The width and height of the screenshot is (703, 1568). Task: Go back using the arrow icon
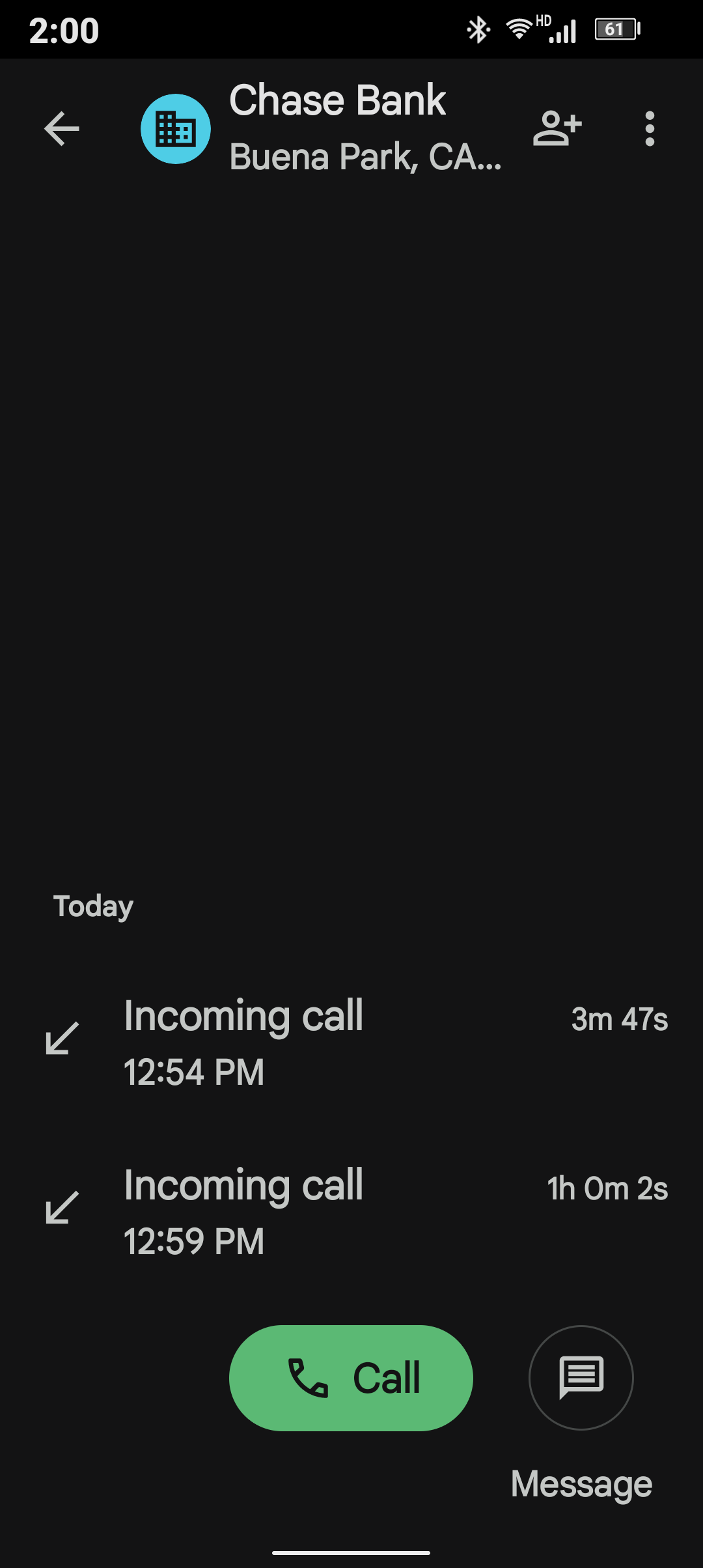pyautogui.click(x=62, y=128)
